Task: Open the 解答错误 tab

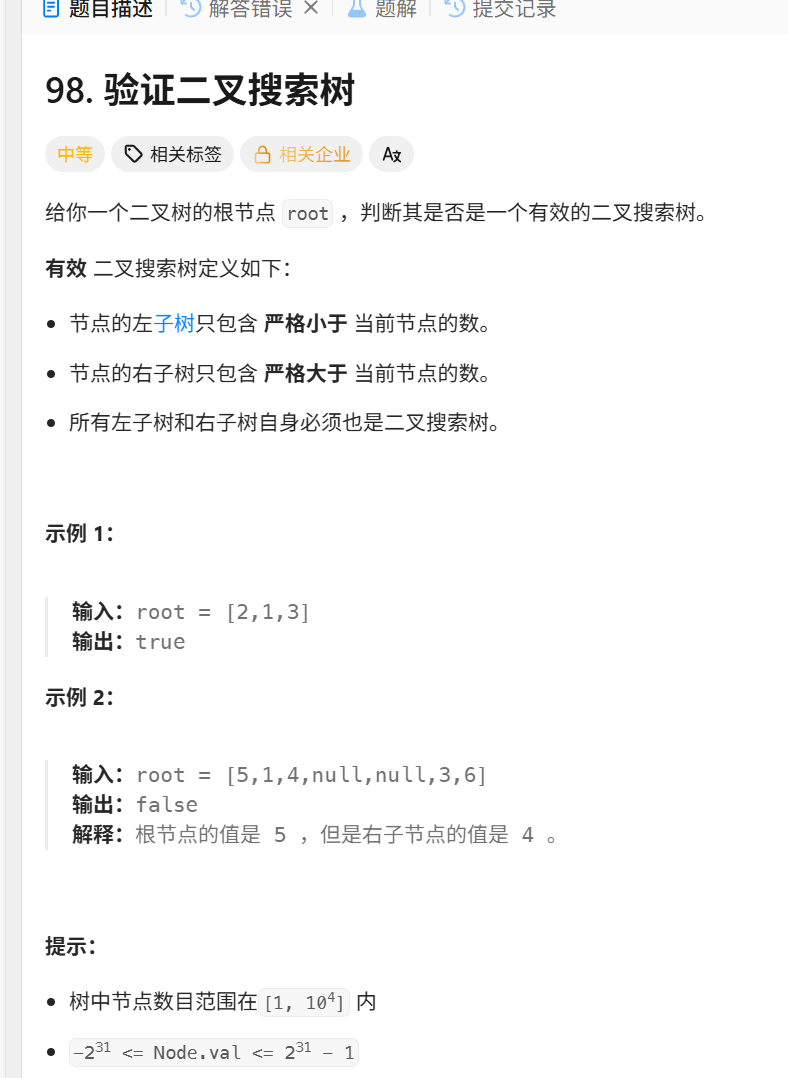Action: 248,10
